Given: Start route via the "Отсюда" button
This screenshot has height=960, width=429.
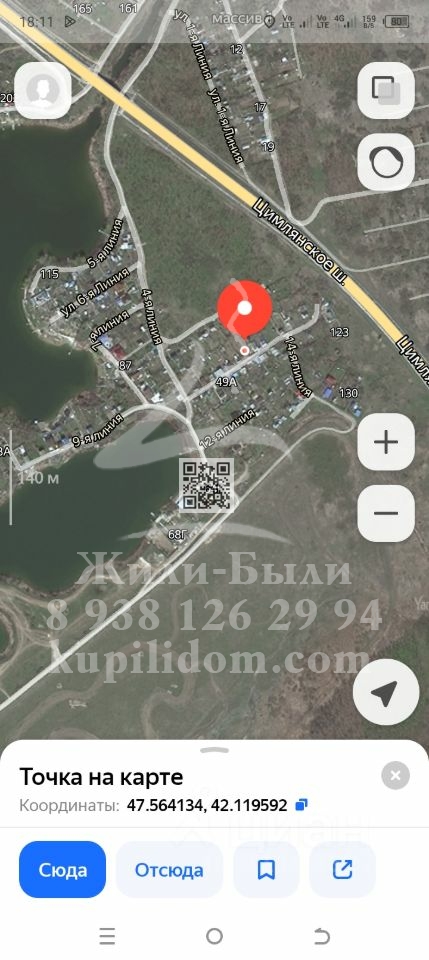Looking at the screenshot, I should (x=169, y=869).
